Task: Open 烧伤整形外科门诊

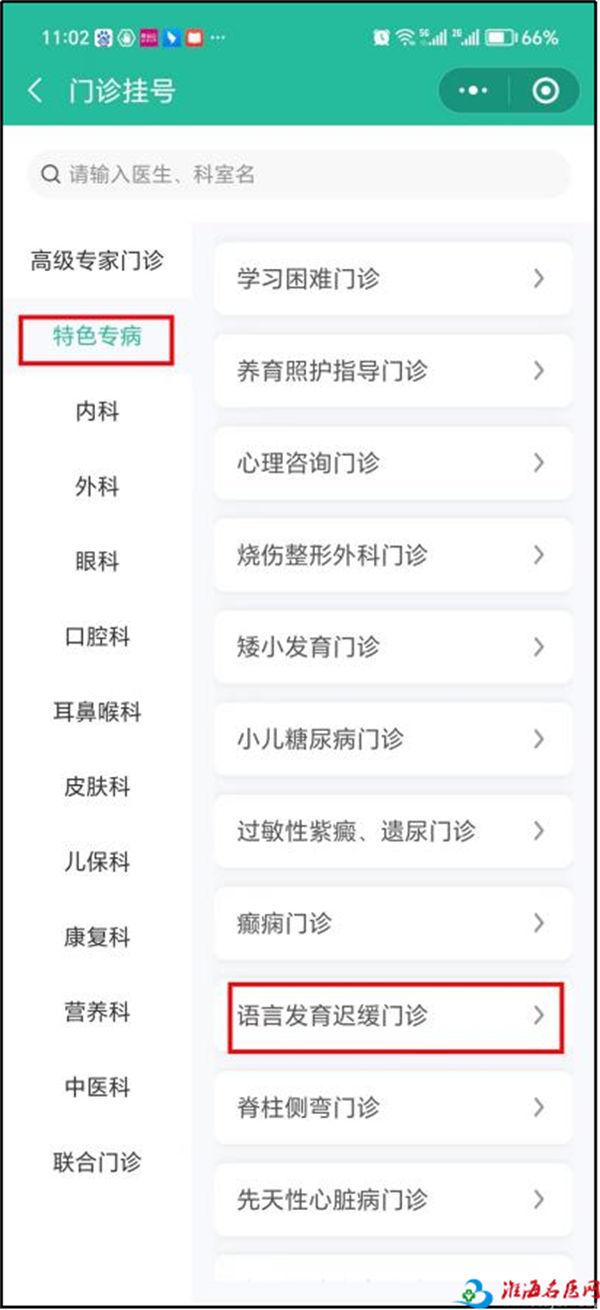Action: click(393, 555)
